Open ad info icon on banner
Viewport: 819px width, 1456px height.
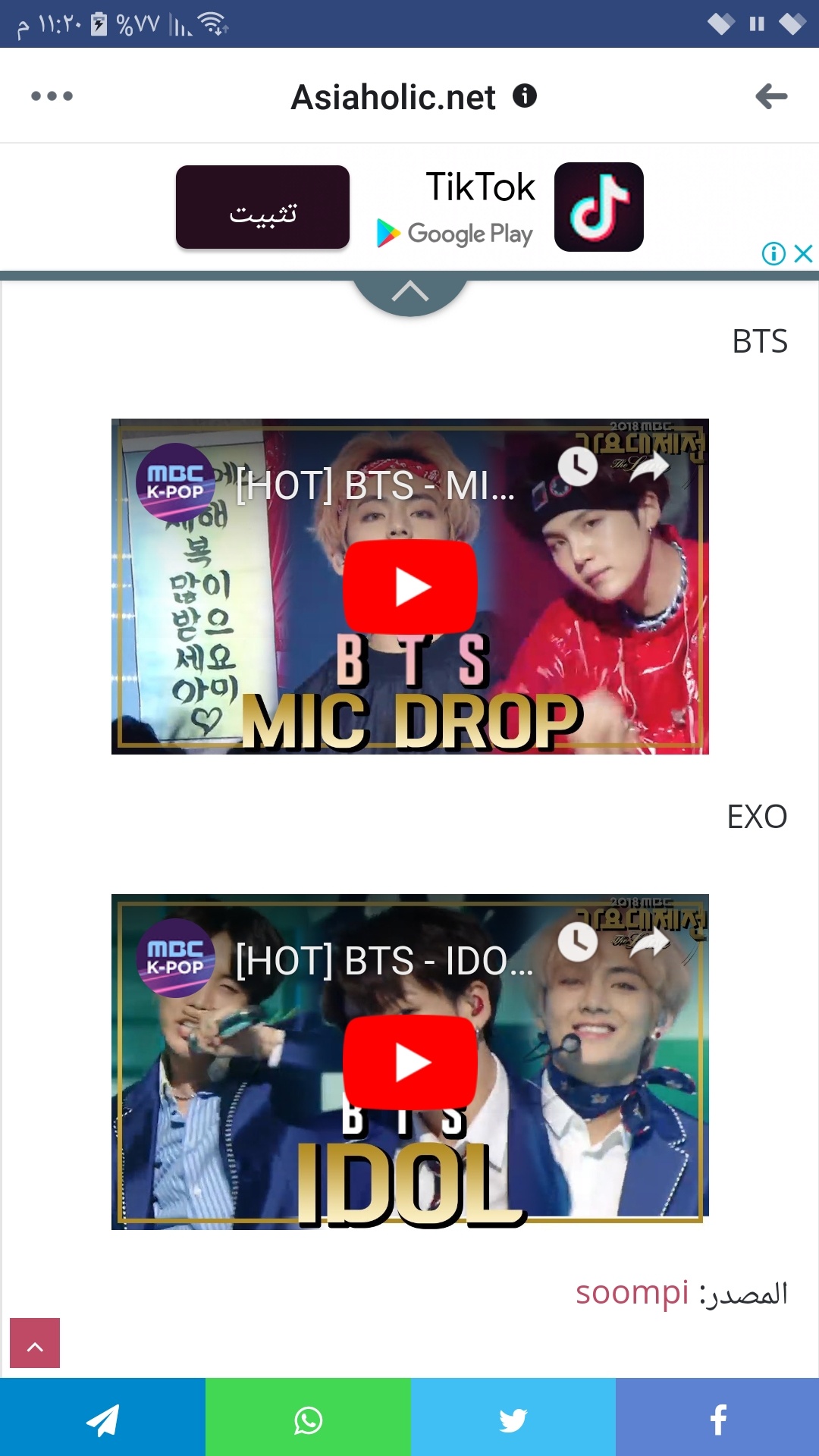click(x=773, y=253)
